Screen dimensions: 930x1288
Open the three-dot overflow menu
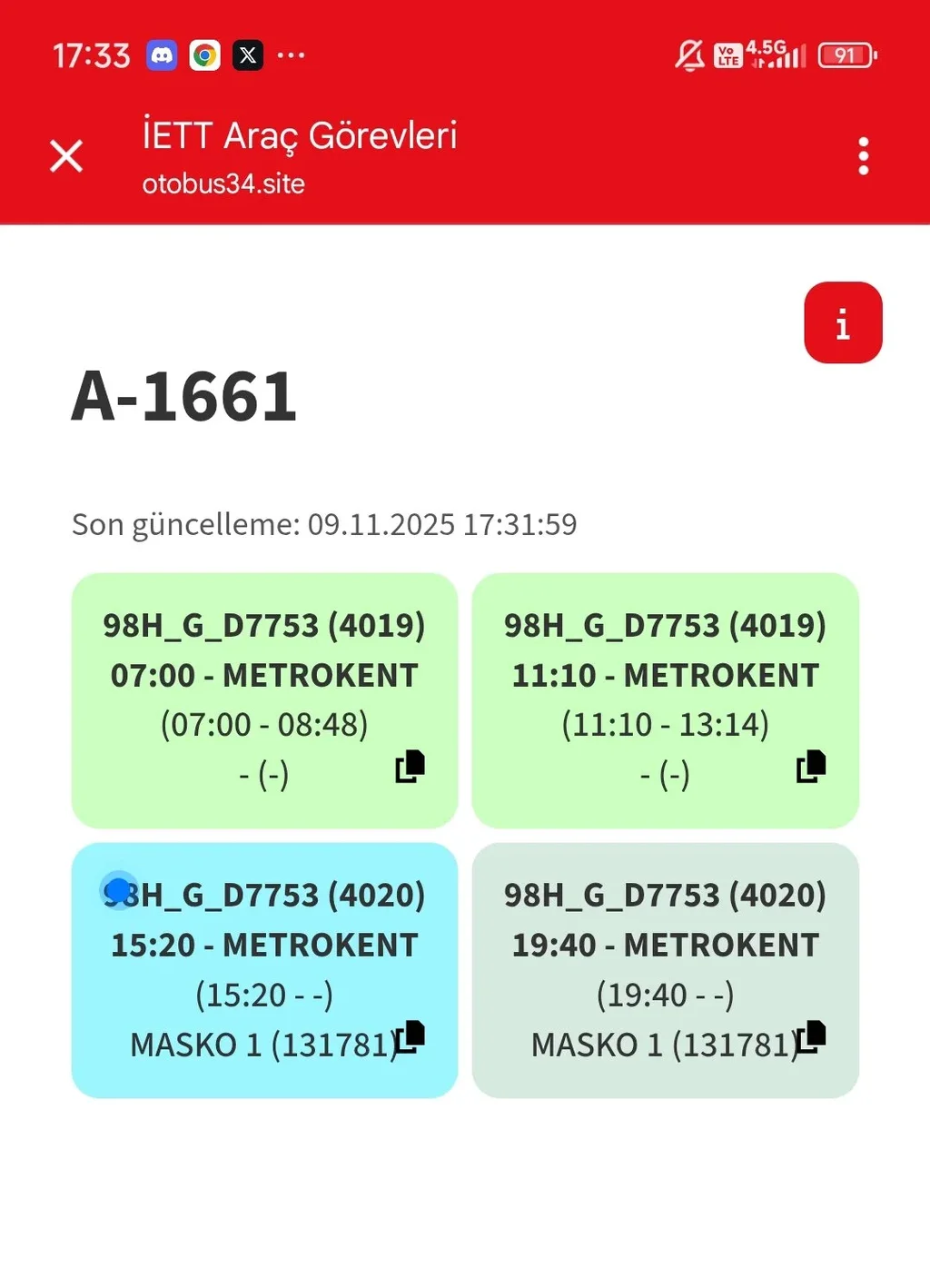[x=863, y=156]
